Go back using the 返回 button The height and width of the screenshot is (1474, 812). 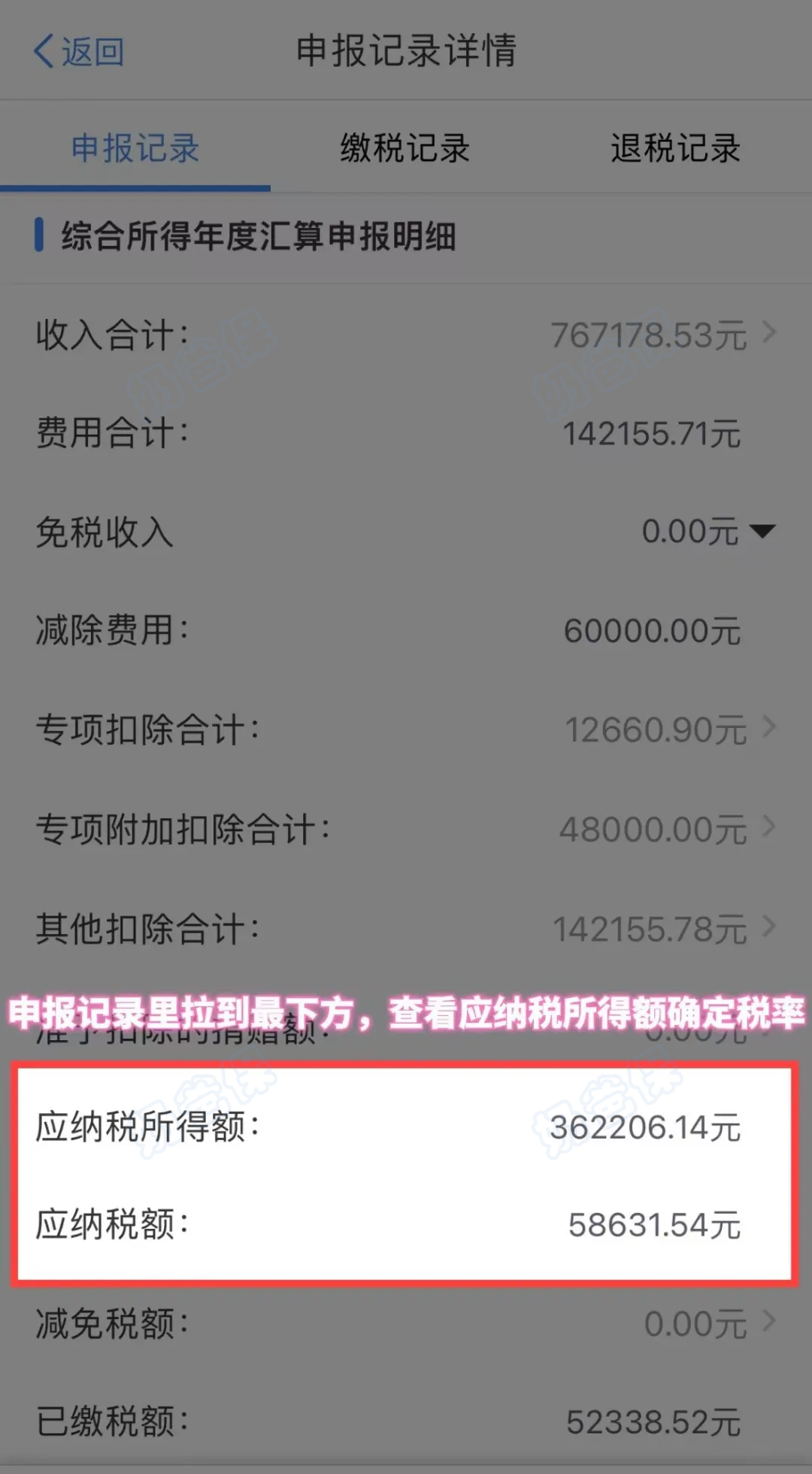[x=79, y=51]
